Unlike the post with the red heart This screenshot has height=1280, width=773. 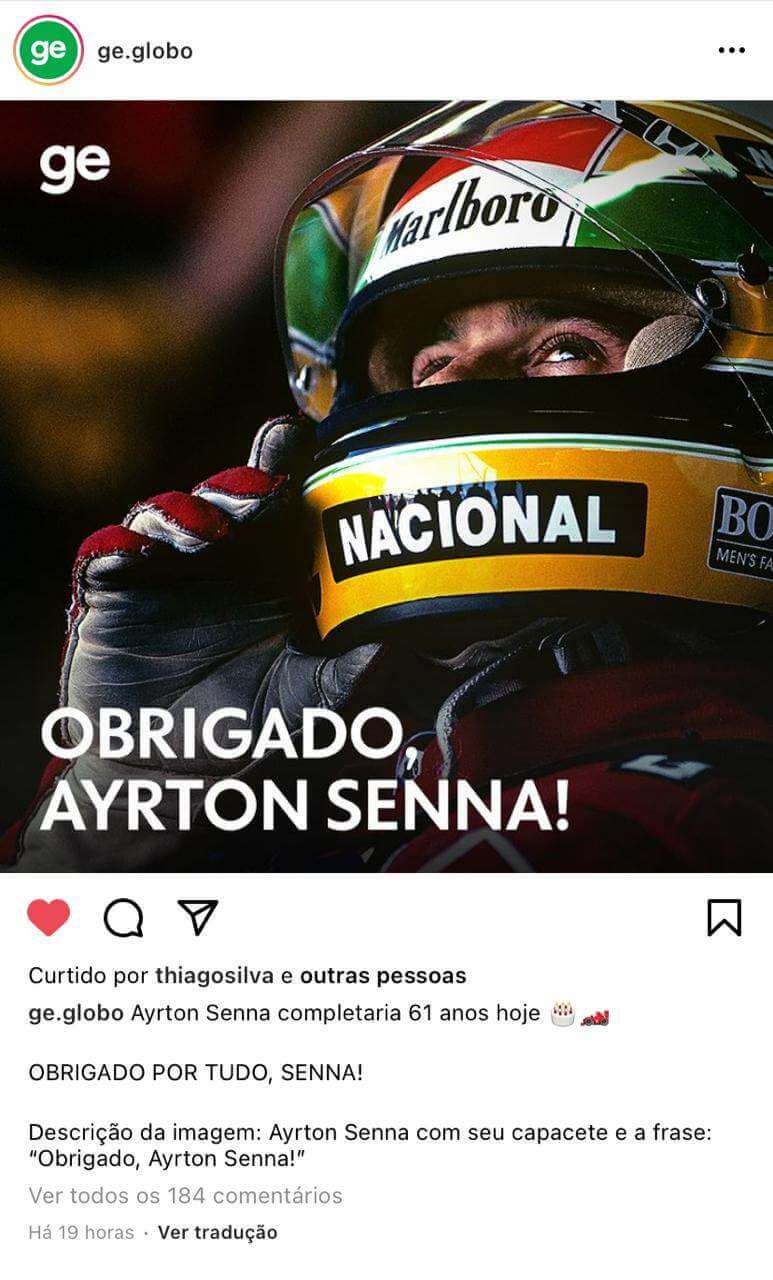click(48, 917)
